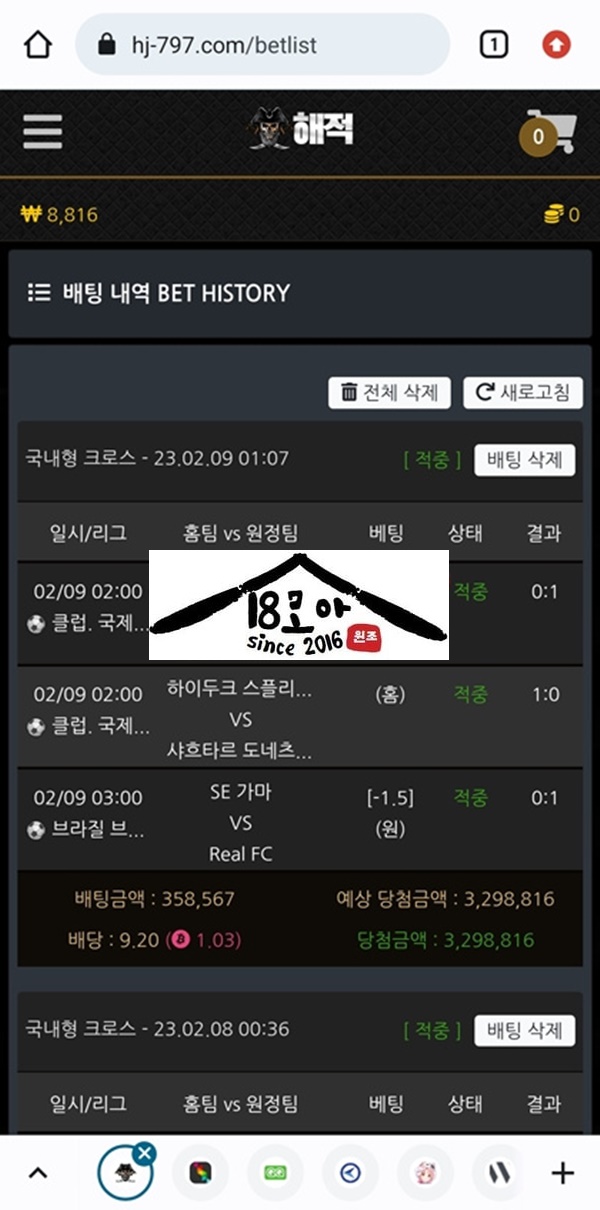Open the browser tab switcher
Viewport: 600px width, 1210px height.
[494, 45]
